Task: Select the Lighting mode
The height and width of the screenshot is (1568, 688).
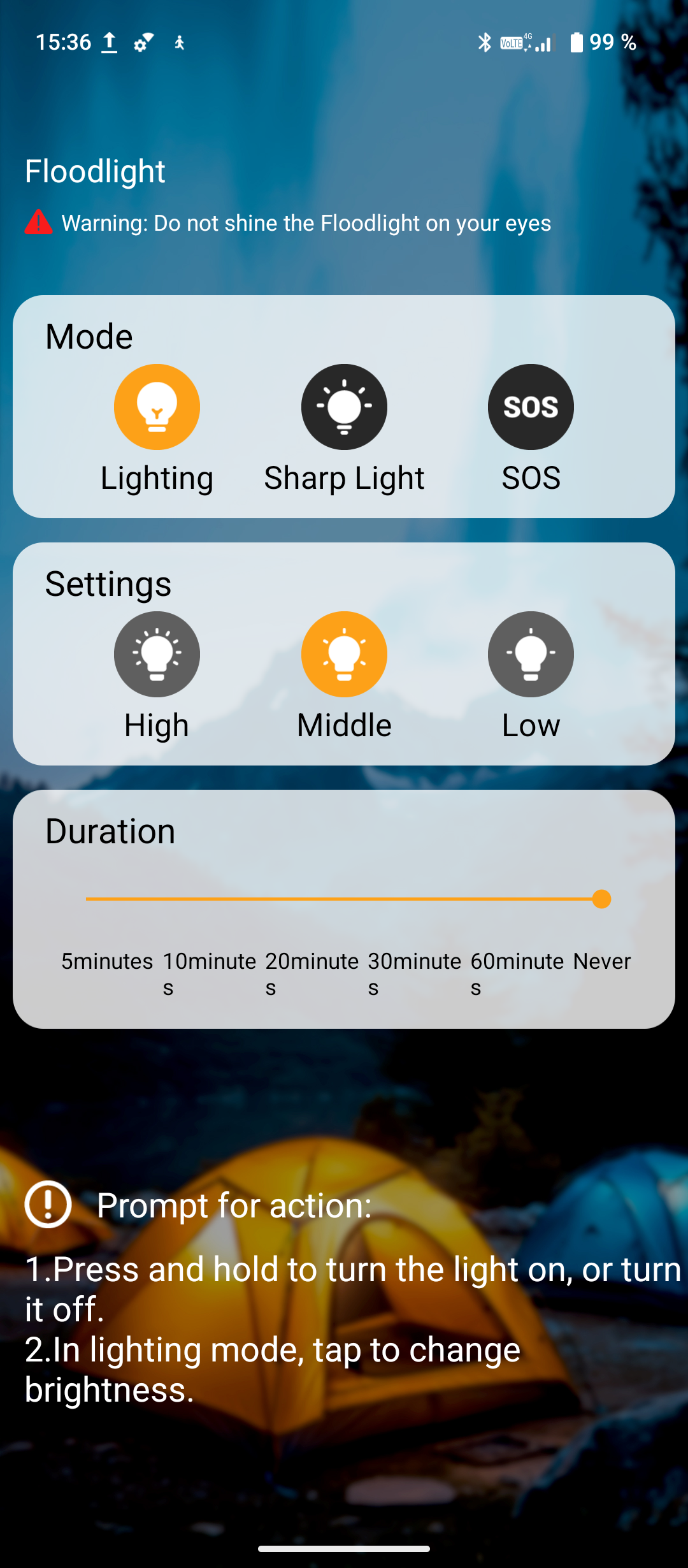Action: click(157, 407)
